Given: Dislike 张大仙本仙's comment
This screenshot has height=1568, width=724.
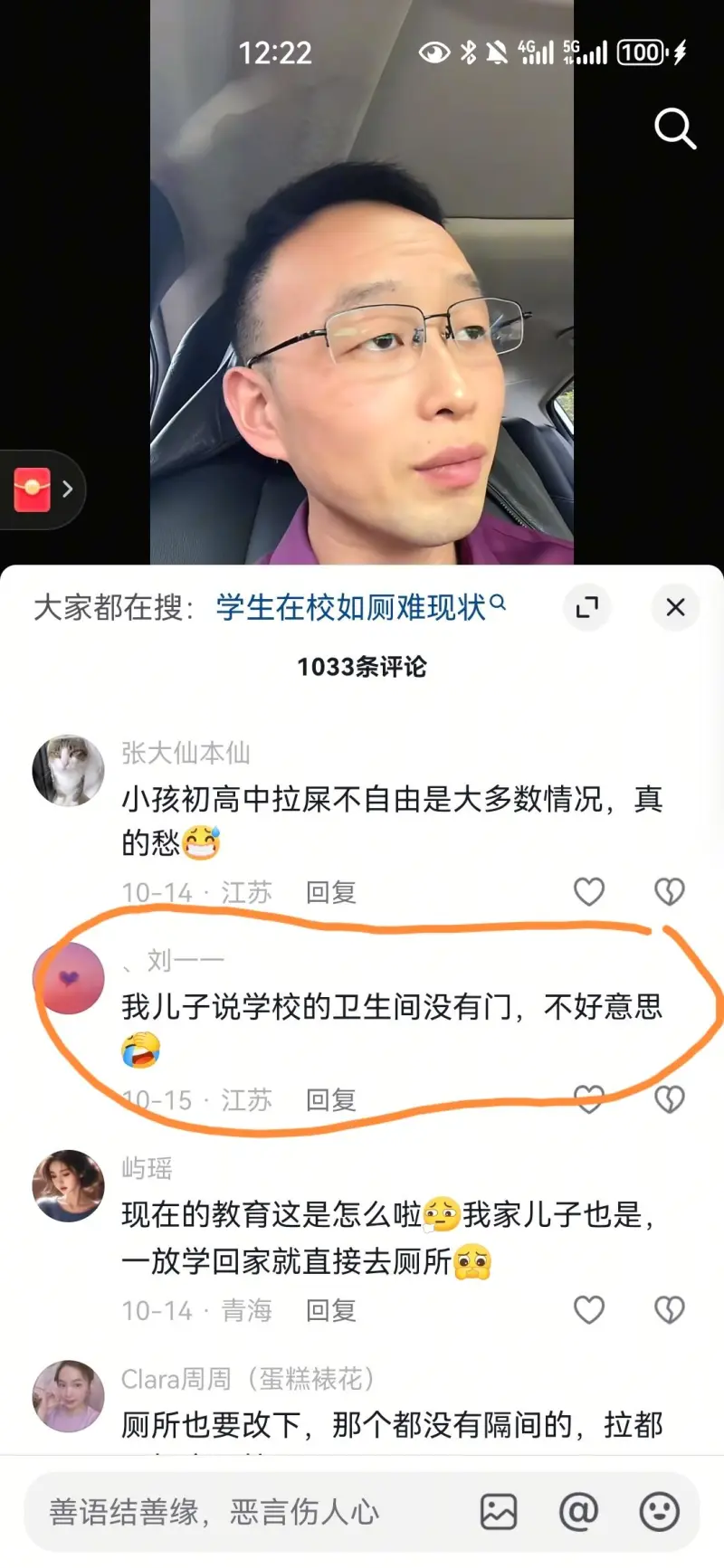Looking at the screenshot, I should (x=670, y=892).
